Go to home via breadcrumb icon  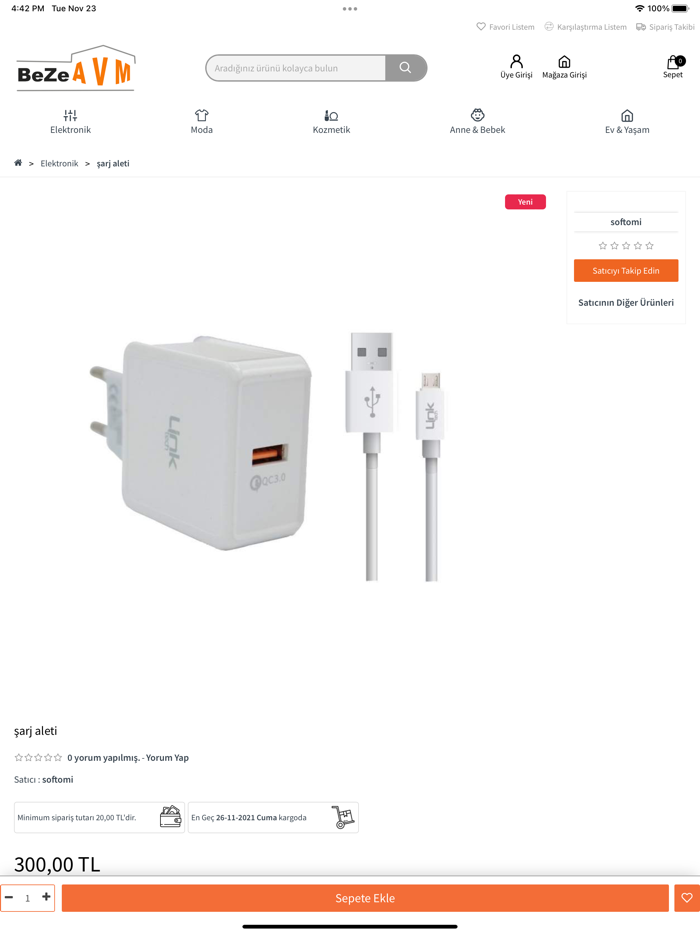coord(18,163)
